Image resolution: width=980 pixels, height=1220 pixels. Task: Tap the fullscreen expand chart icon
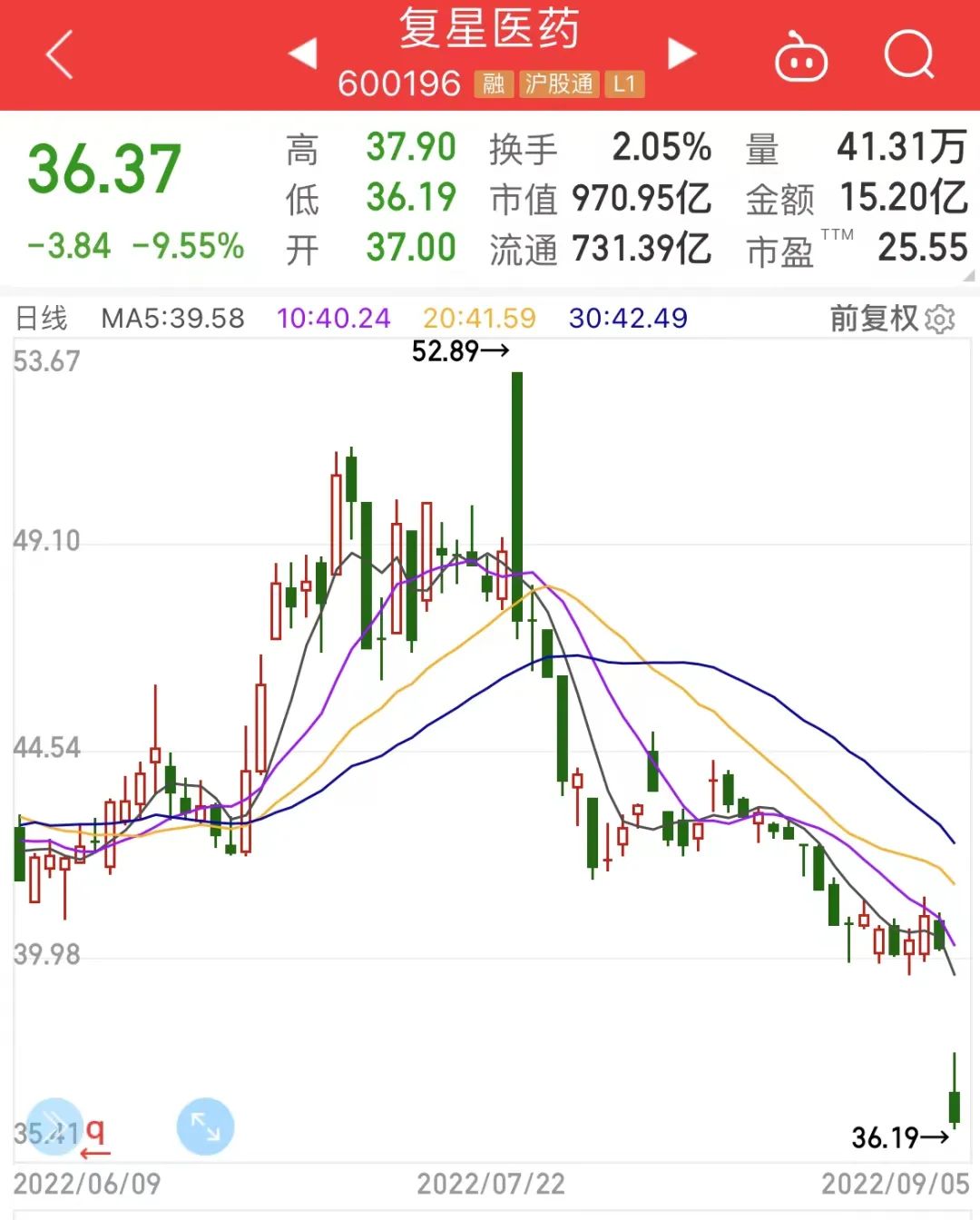coord(206,1126)
